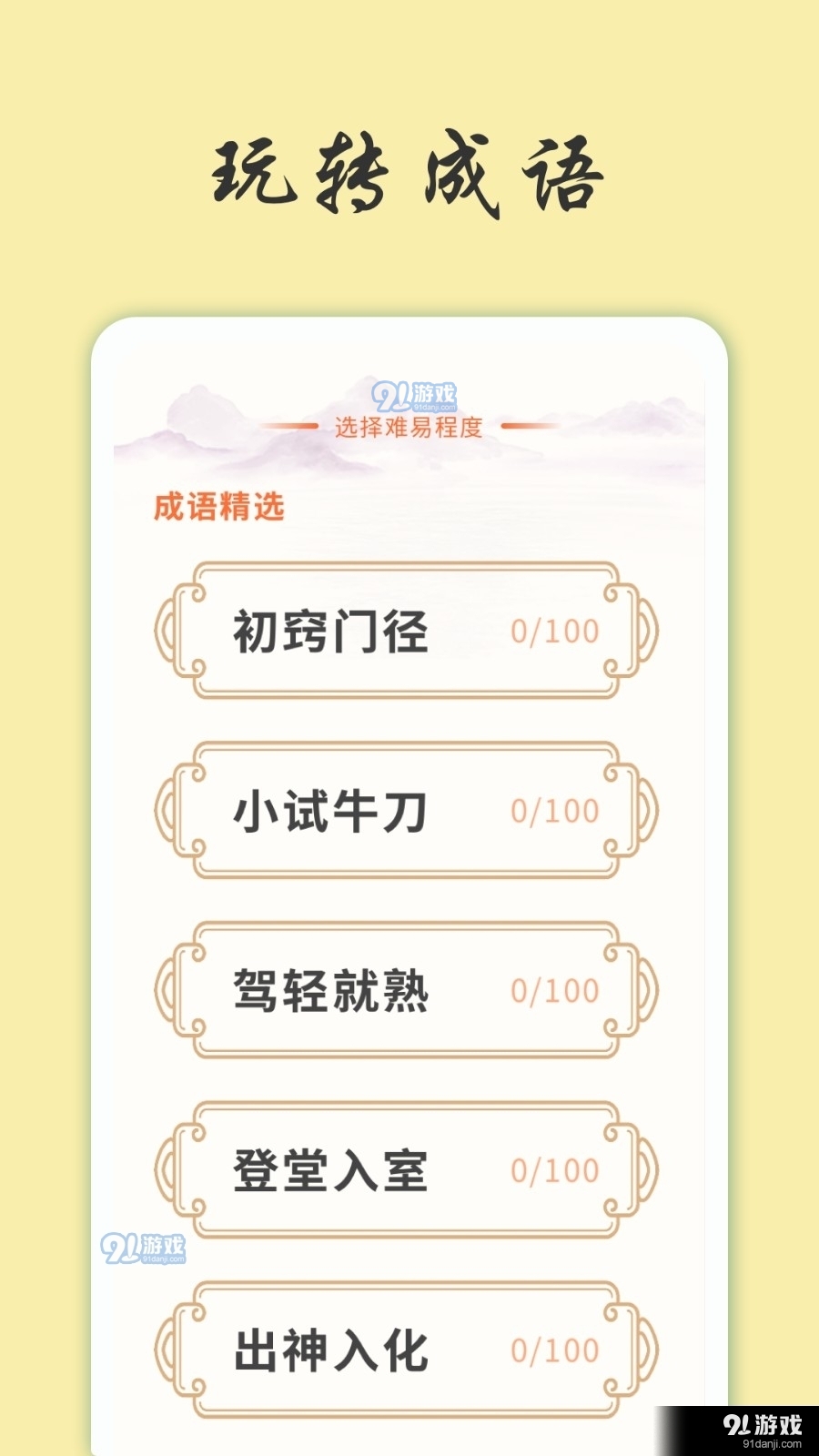Choose the 驾轻就熟 difficulty

point(407,990)
